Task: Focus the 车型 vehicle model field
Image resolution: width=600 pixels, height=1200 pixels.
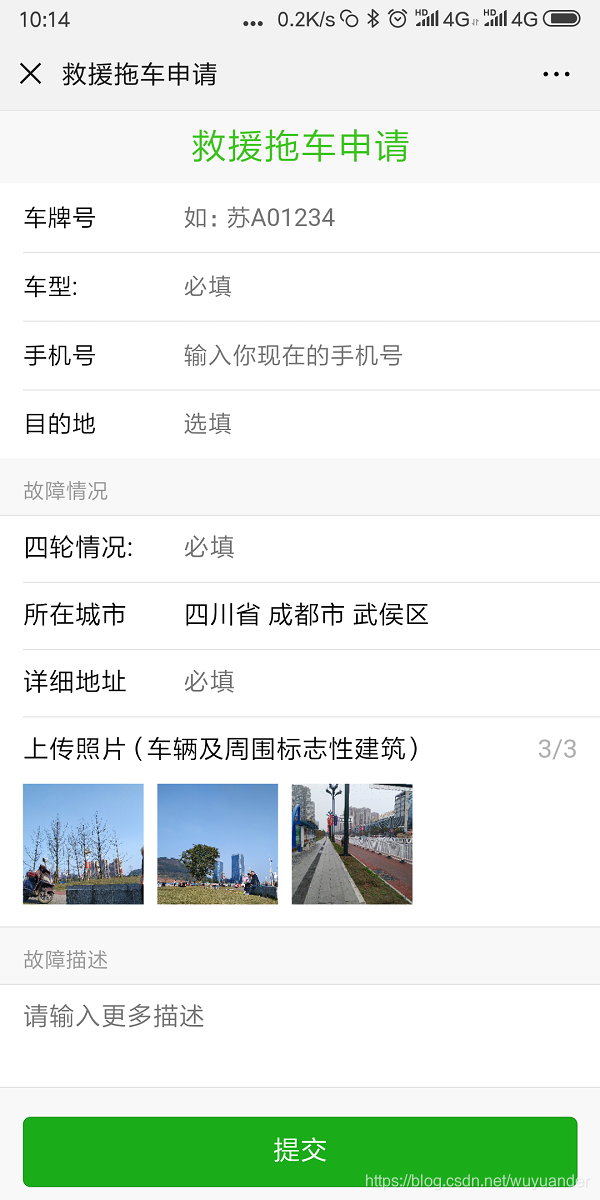Action: [x=380, y=287]
